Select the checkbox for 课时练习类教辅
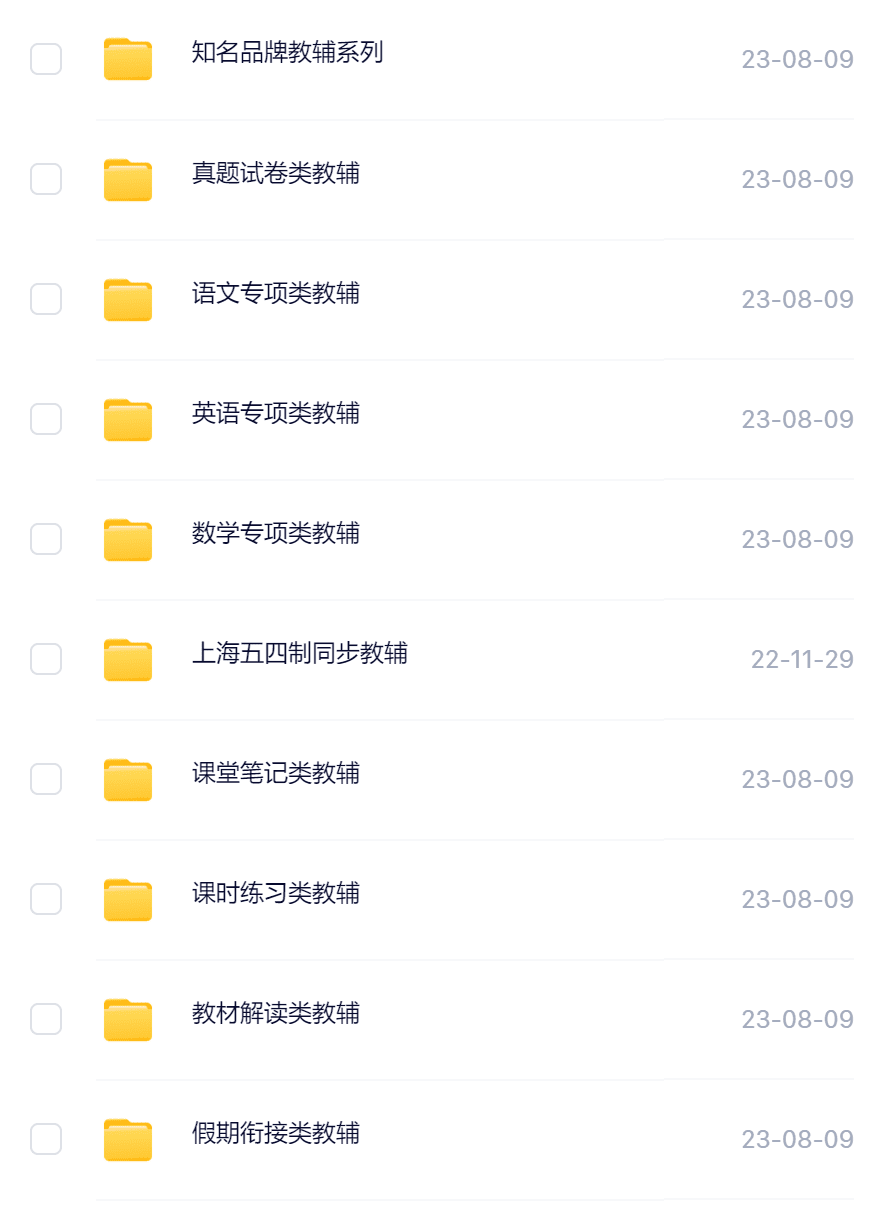The image size is (893, 1206). [x=46, y=899]
